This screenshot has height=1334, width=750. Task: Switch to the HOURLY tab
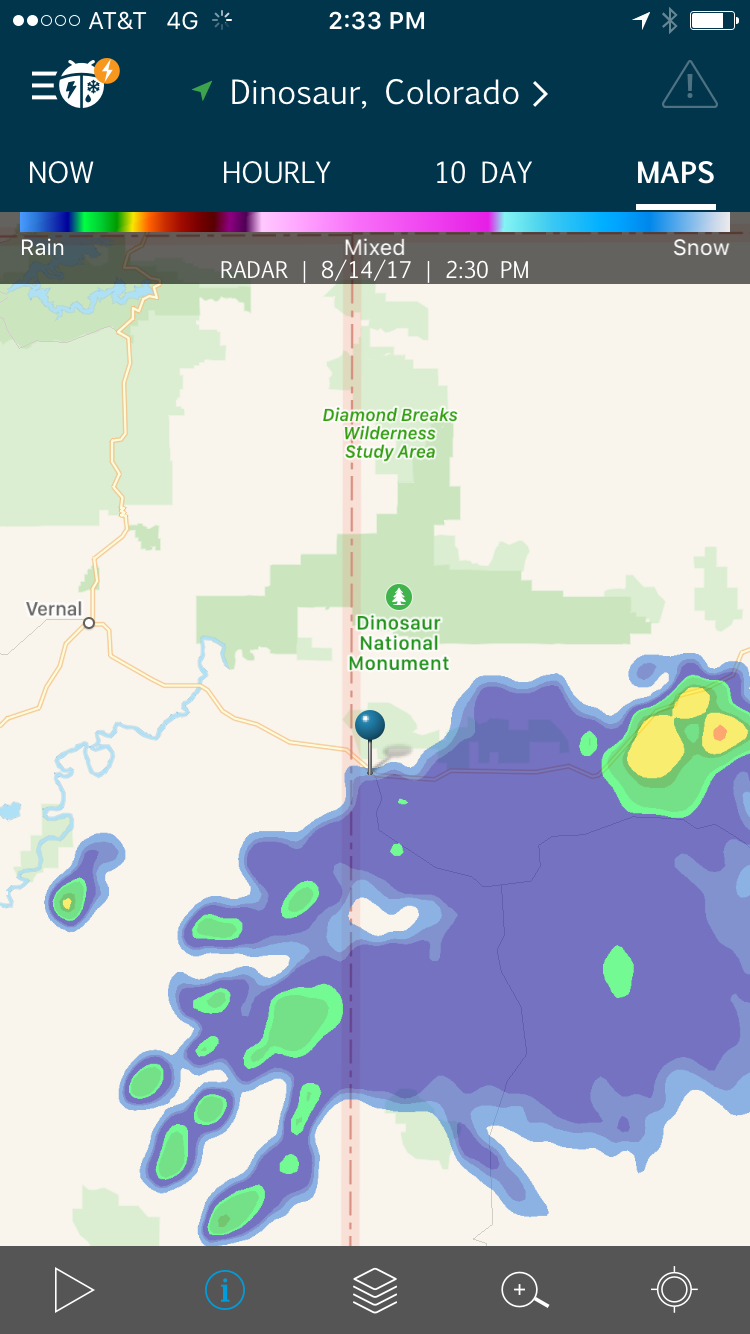pyautogui.click(x=276, y=173)
